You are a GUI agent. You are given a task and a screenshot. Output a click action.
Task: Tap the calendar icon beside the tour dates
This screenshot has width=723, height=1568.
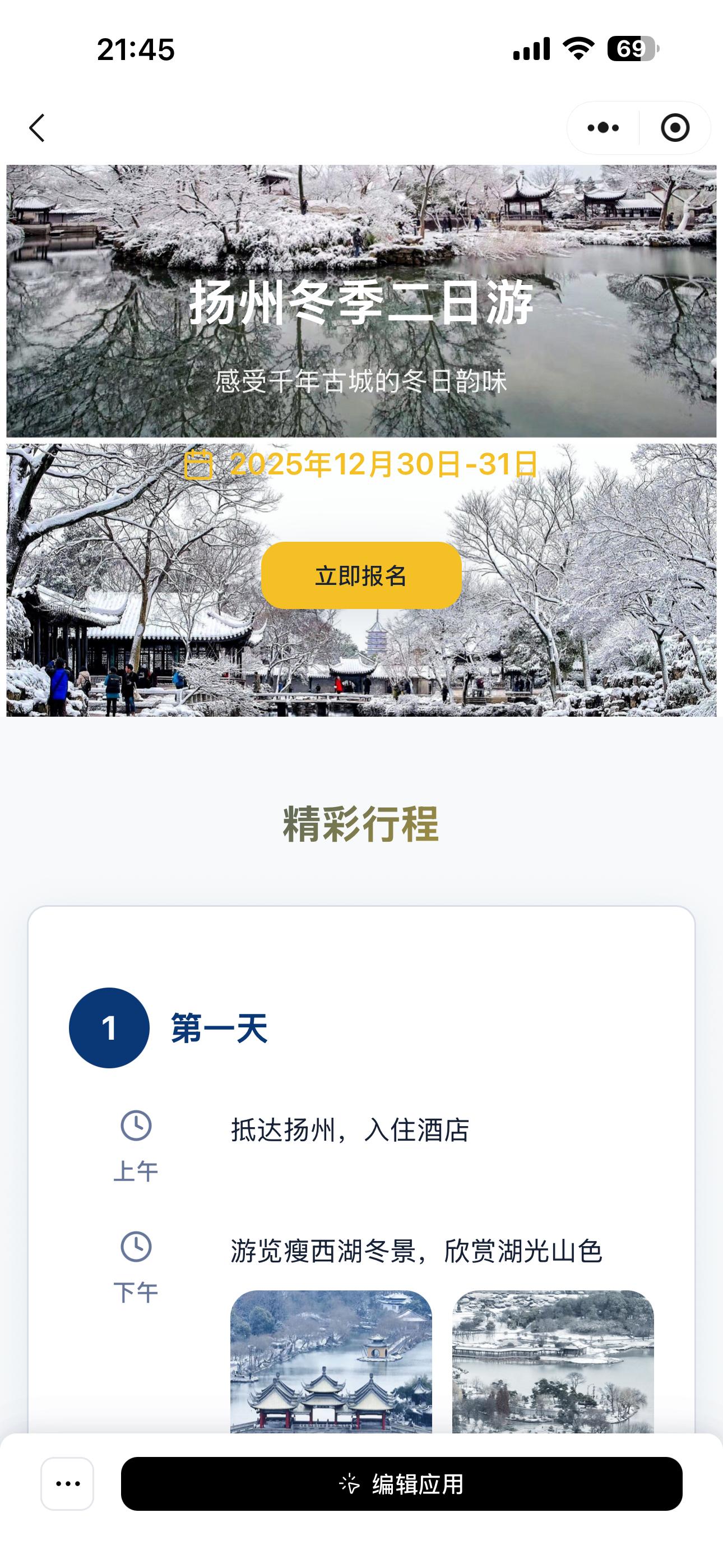click(198, 465)
